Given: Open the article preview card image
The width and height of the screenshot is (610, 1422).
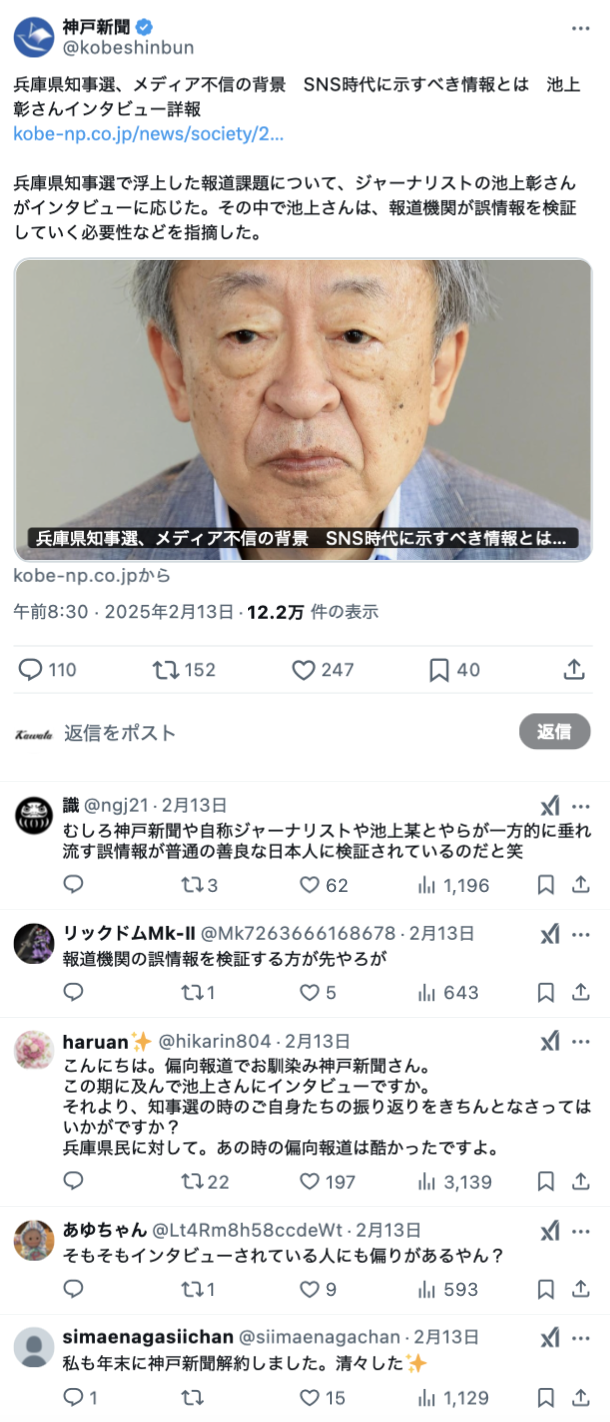Looking at the screenshot, I should (303, 408).
